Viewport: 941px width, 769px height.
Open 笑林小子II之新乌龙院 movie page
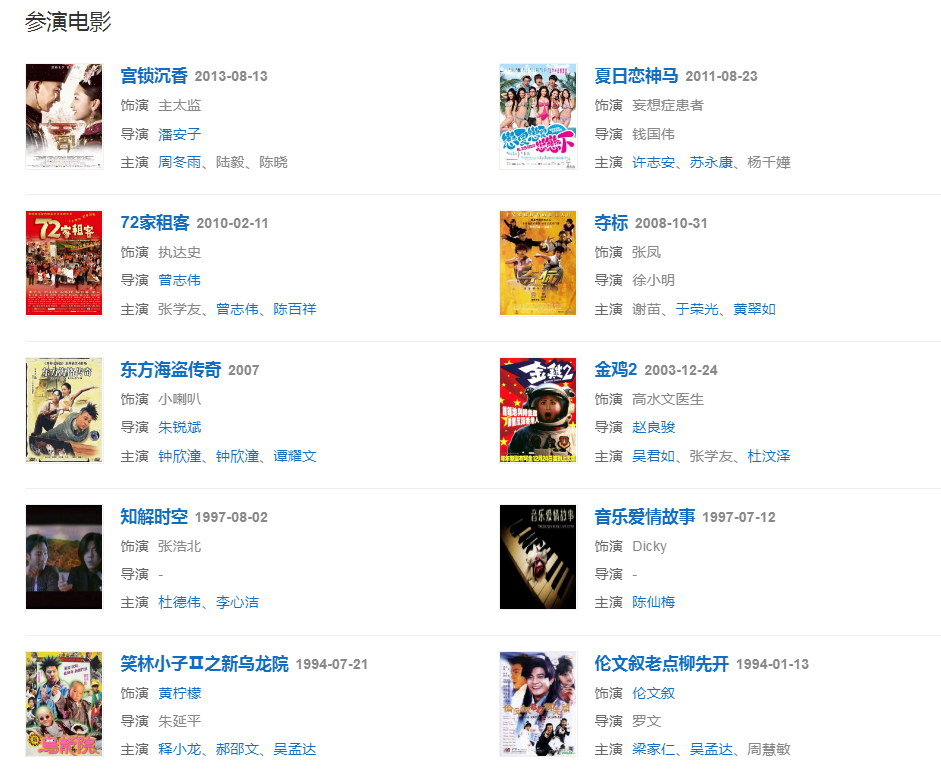(204, 664)
